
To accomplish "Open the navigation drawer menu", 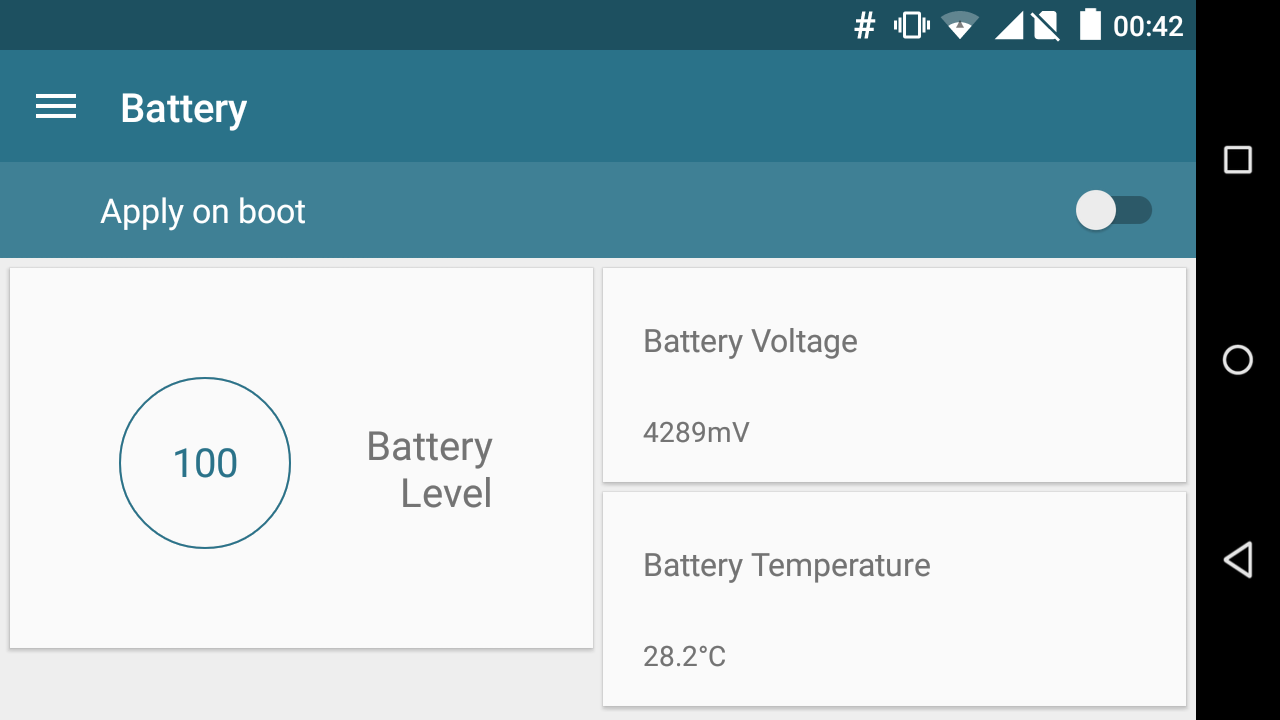I will pyautogui.click(x=56, y=107).
